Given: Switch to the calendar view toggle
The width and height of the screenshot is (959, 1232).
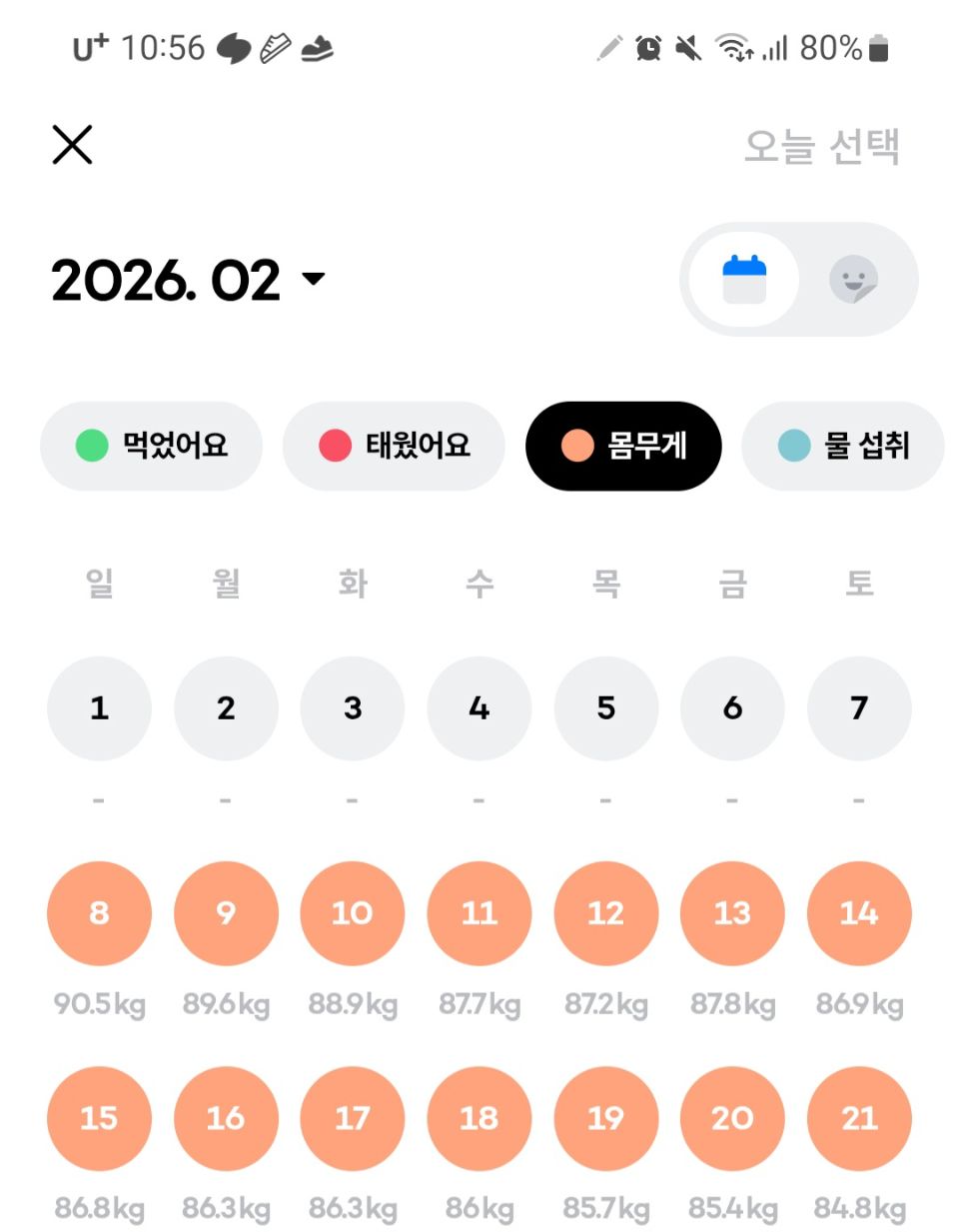Looking at the screenshot, I should [744, 280].
